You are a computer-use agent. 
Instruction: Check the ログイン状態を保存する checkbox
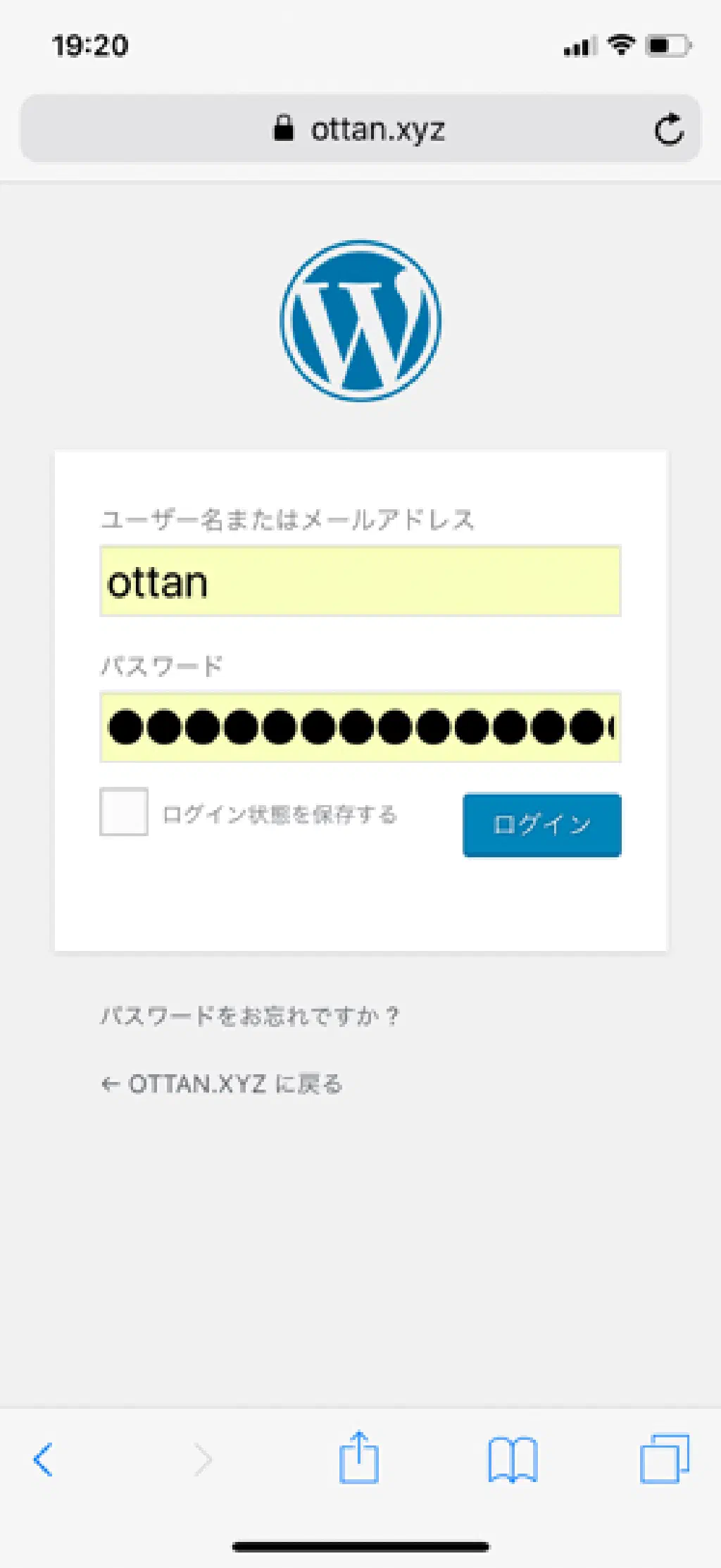click(x=124, y=812)
